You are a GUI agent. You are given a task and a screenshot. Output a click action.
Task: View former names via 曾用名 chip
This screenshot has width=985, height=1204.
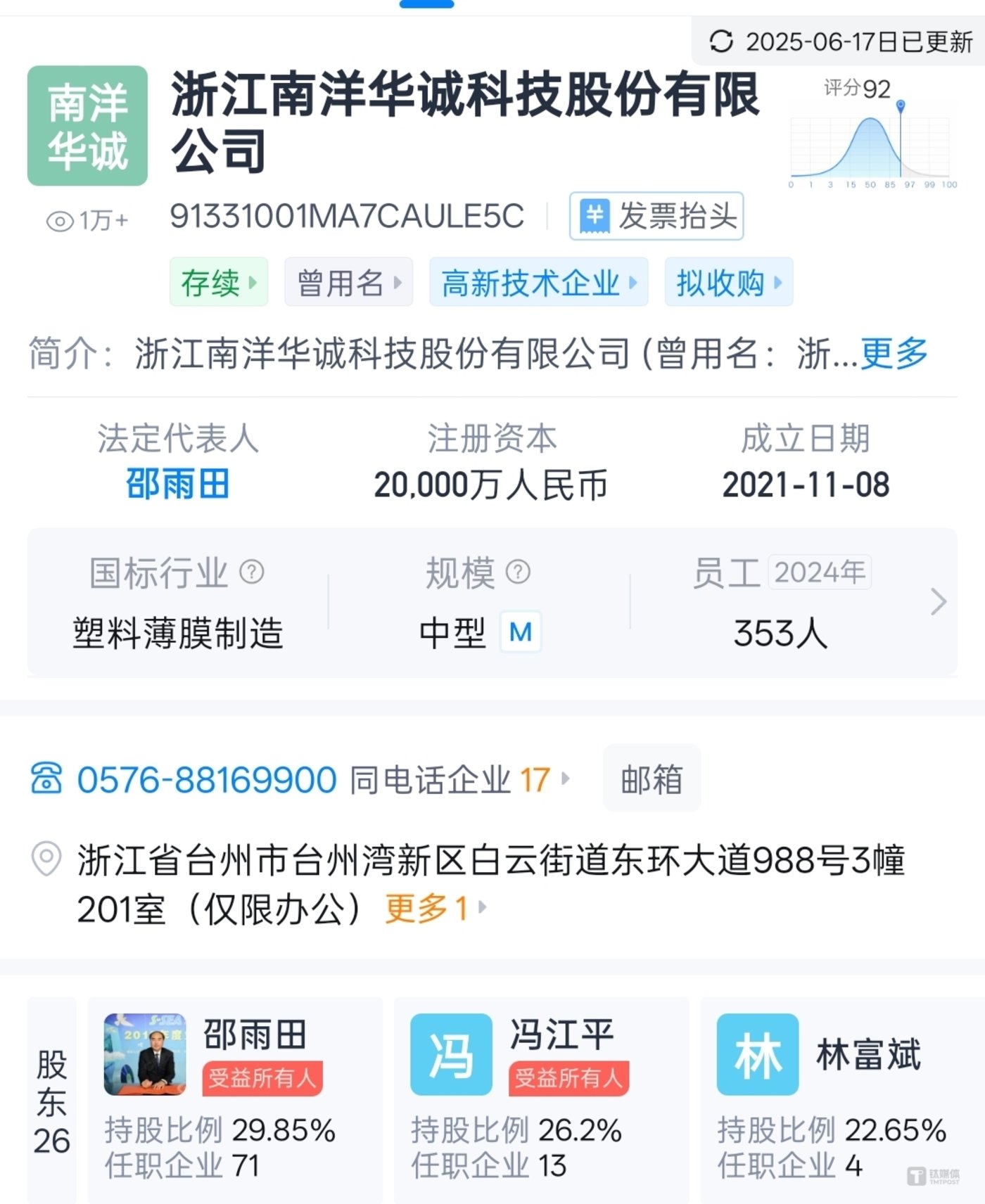point(348,282)
